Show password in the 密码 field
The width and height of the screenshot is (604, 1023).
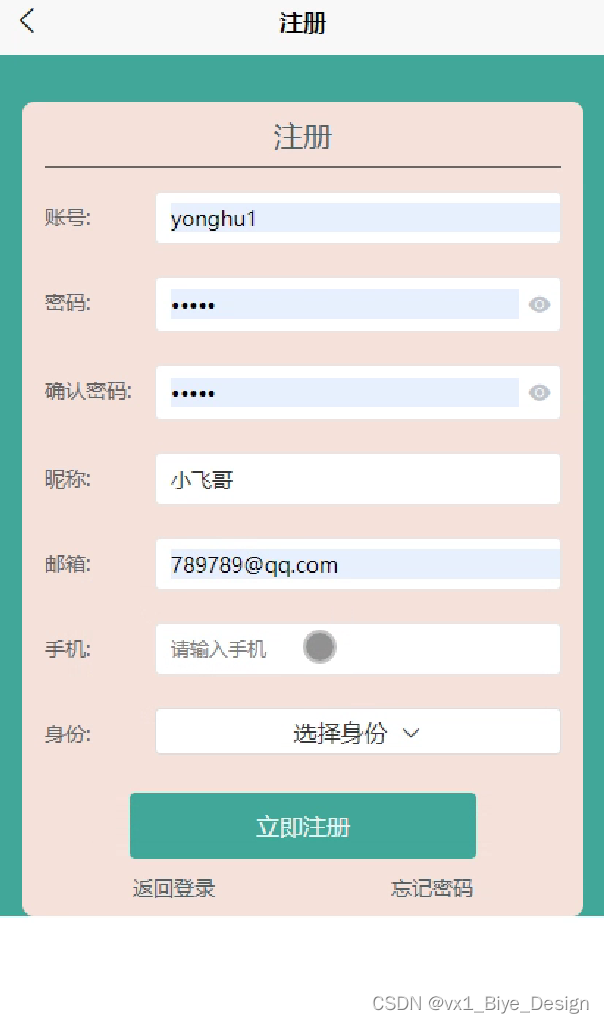point(539,305)
